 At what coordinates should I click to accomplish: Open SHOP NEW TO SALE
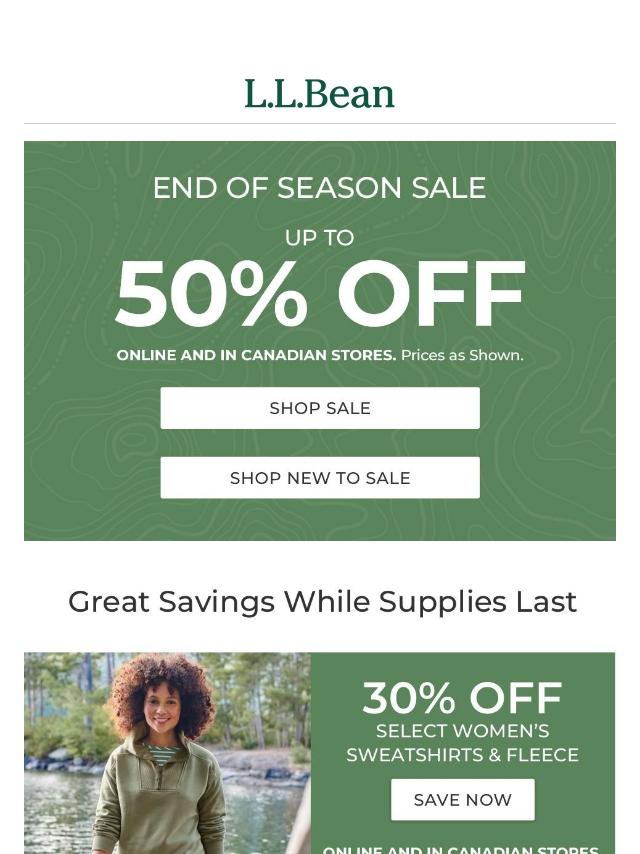pos(320,478)
